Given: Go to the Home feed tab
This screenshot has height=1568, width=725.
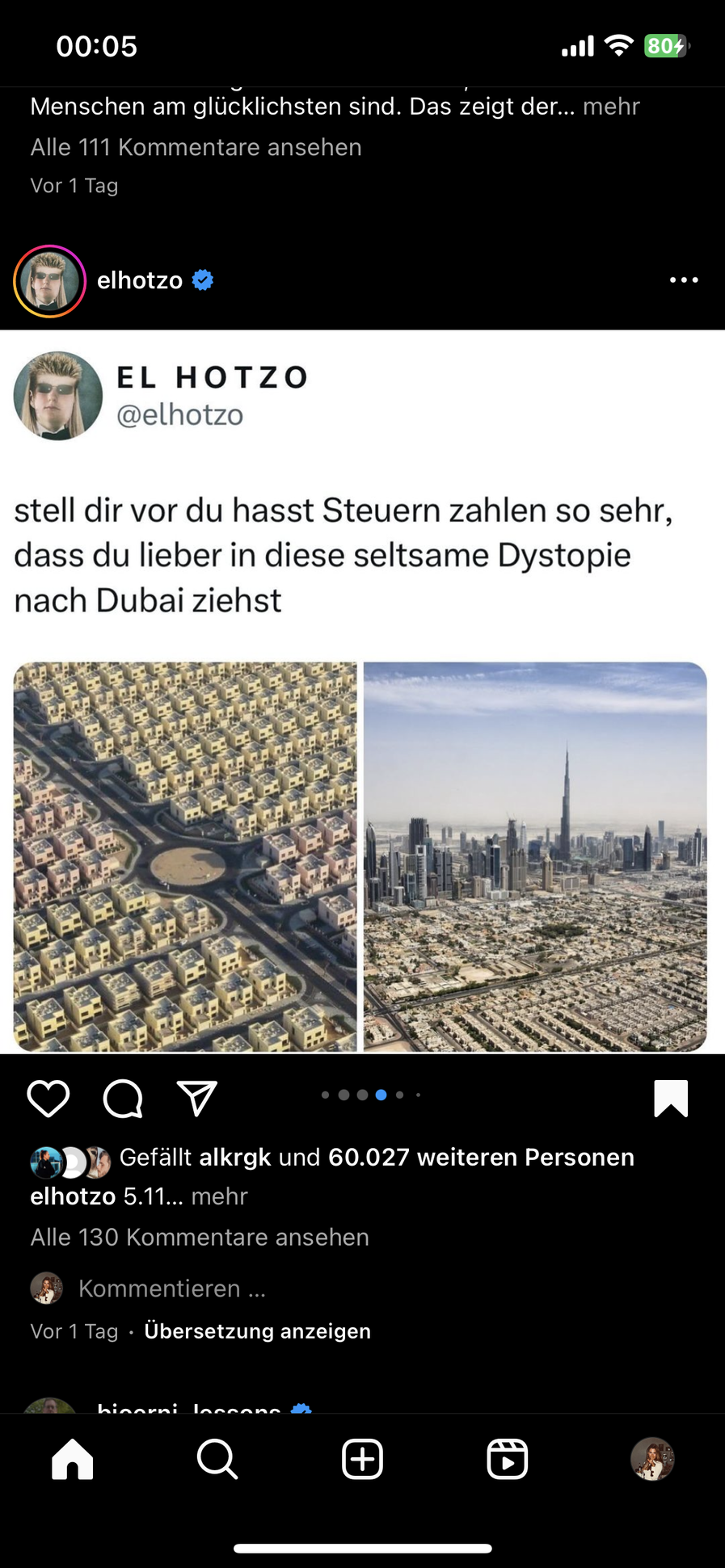Looking at the screenshot, I should click(73, 1460).
